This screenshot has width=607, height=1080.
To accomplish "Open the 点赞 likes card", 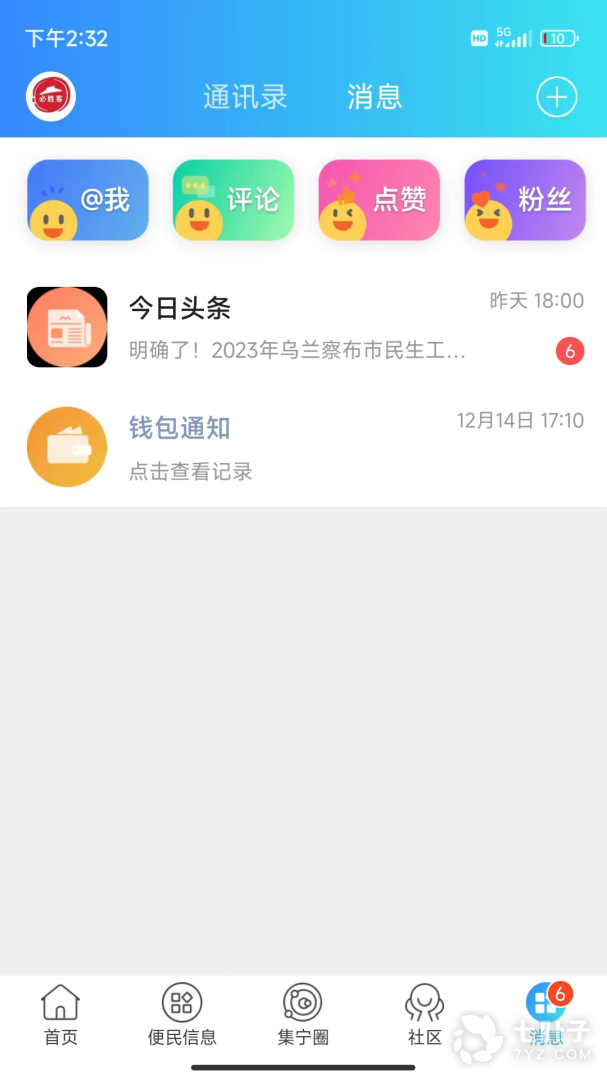I will pyautogui.click(x=379, y=200).
